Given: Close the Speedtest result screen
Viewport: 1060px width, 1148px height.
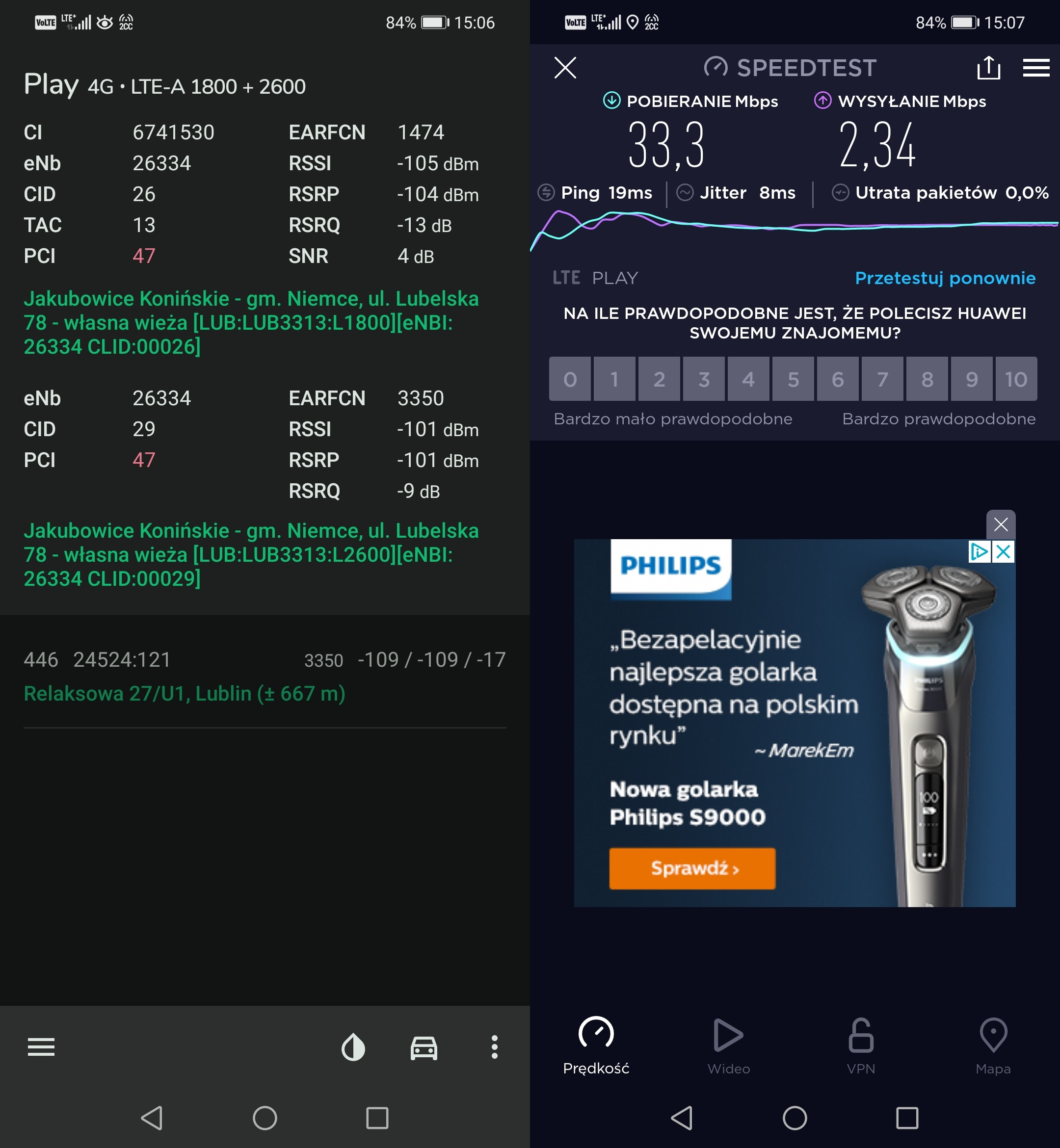Looking at the screenshot, I should click(565, 68).
